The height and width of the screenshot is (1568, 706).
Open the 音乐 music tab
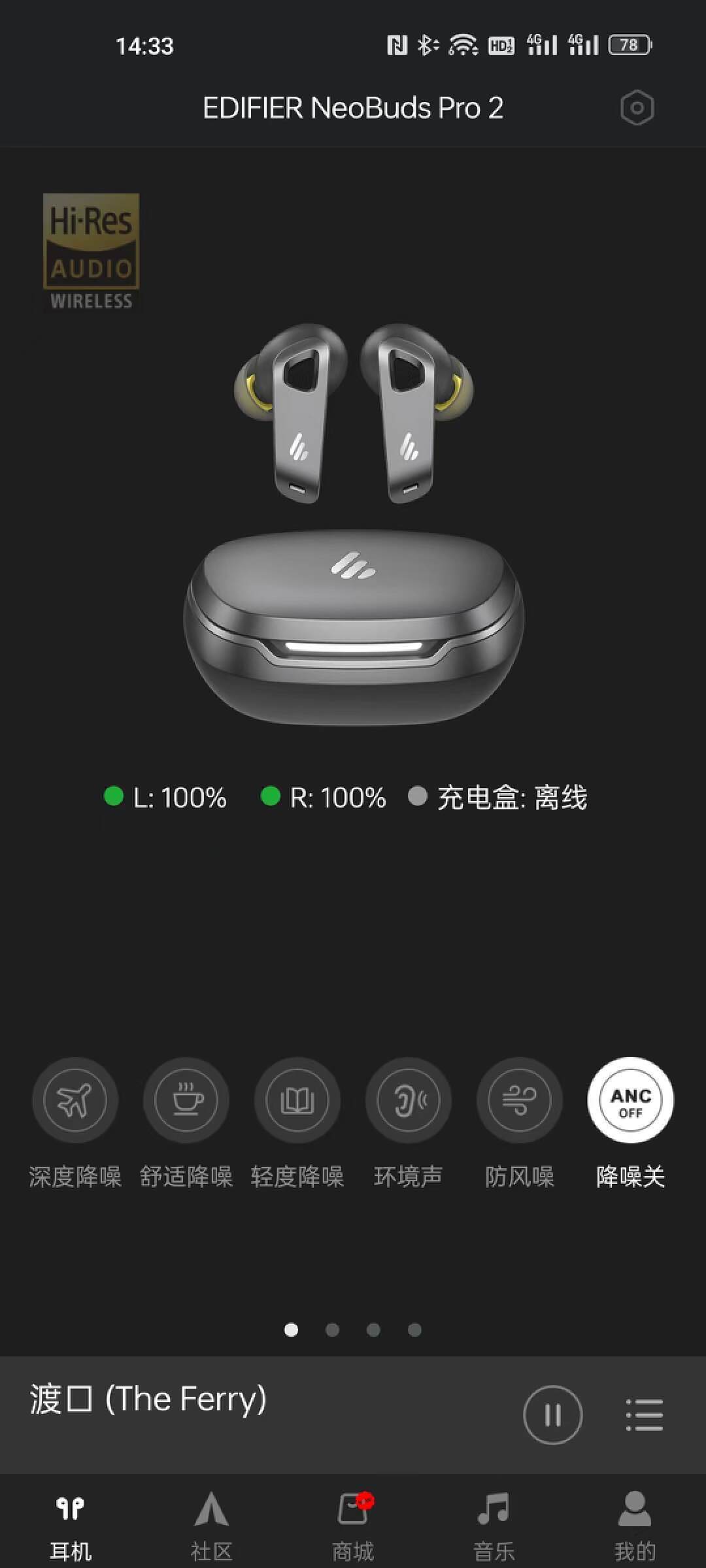pos(494,1516)
